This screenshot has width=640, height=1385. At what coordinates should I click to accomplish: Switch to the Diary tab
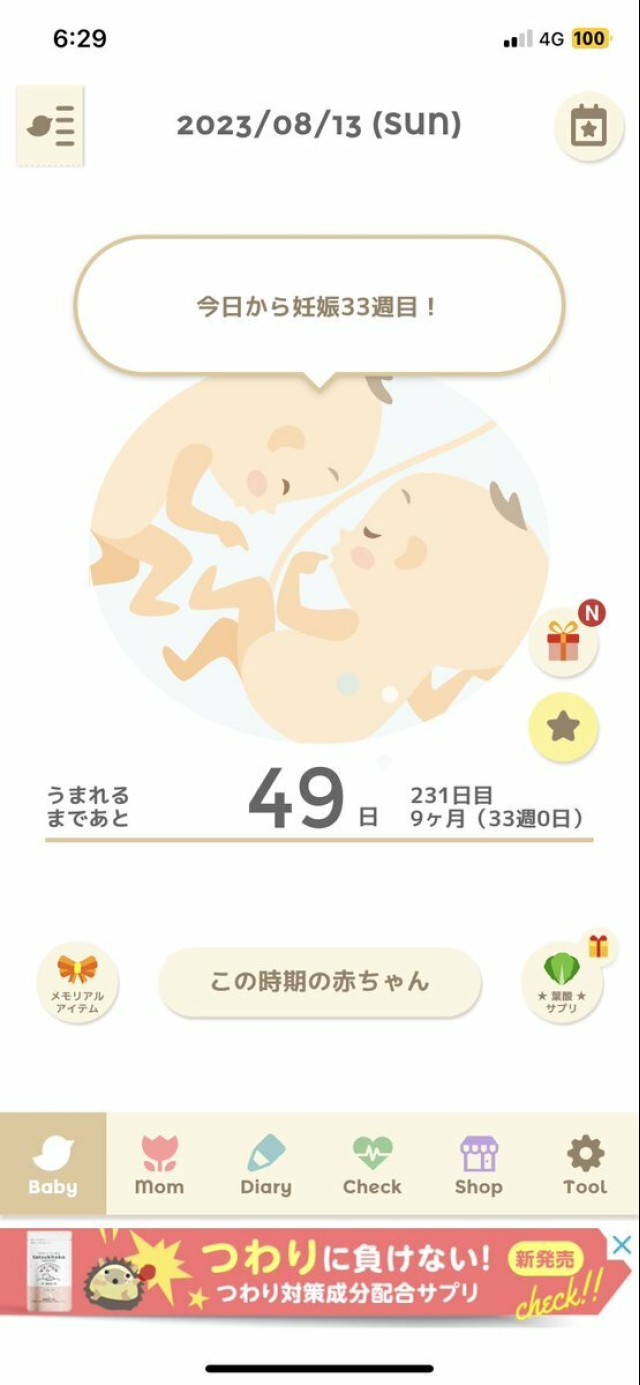266,1166
